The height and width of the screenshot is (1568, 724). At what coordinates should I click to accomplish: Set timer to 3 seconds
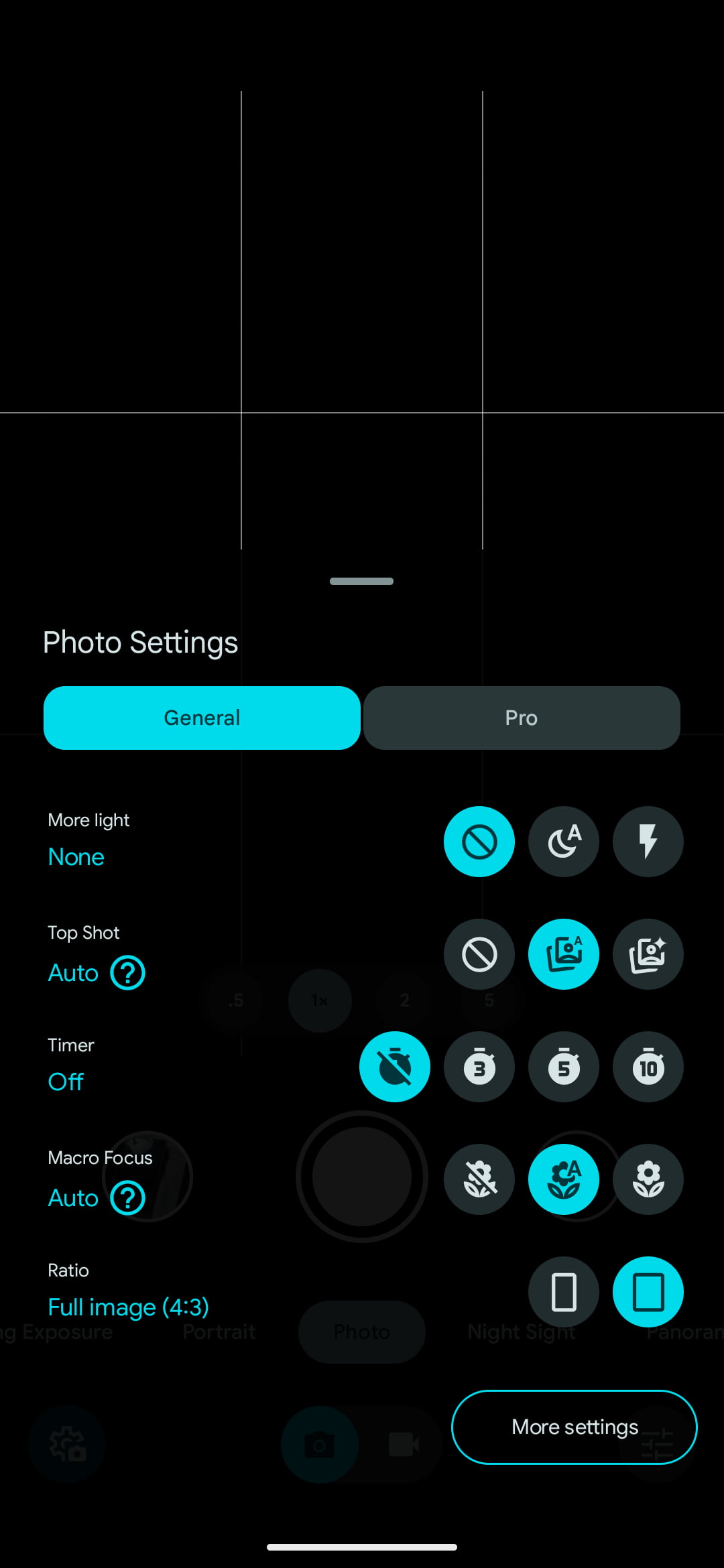tap(479, 1067)
